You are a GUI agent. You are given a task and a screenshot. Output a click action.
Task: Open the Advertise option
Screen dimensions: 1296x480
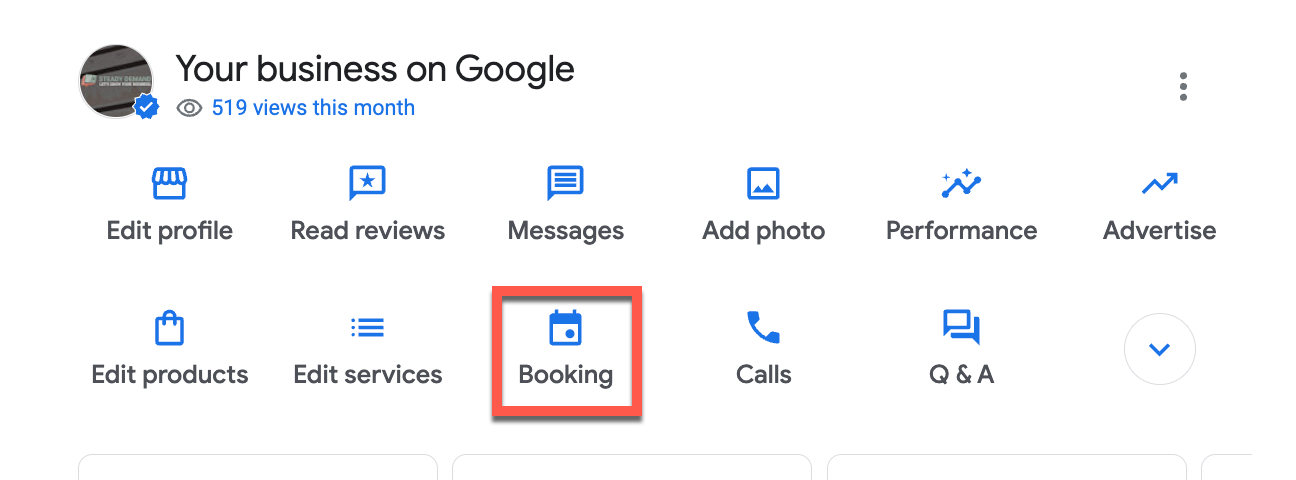click(1159, 205)
